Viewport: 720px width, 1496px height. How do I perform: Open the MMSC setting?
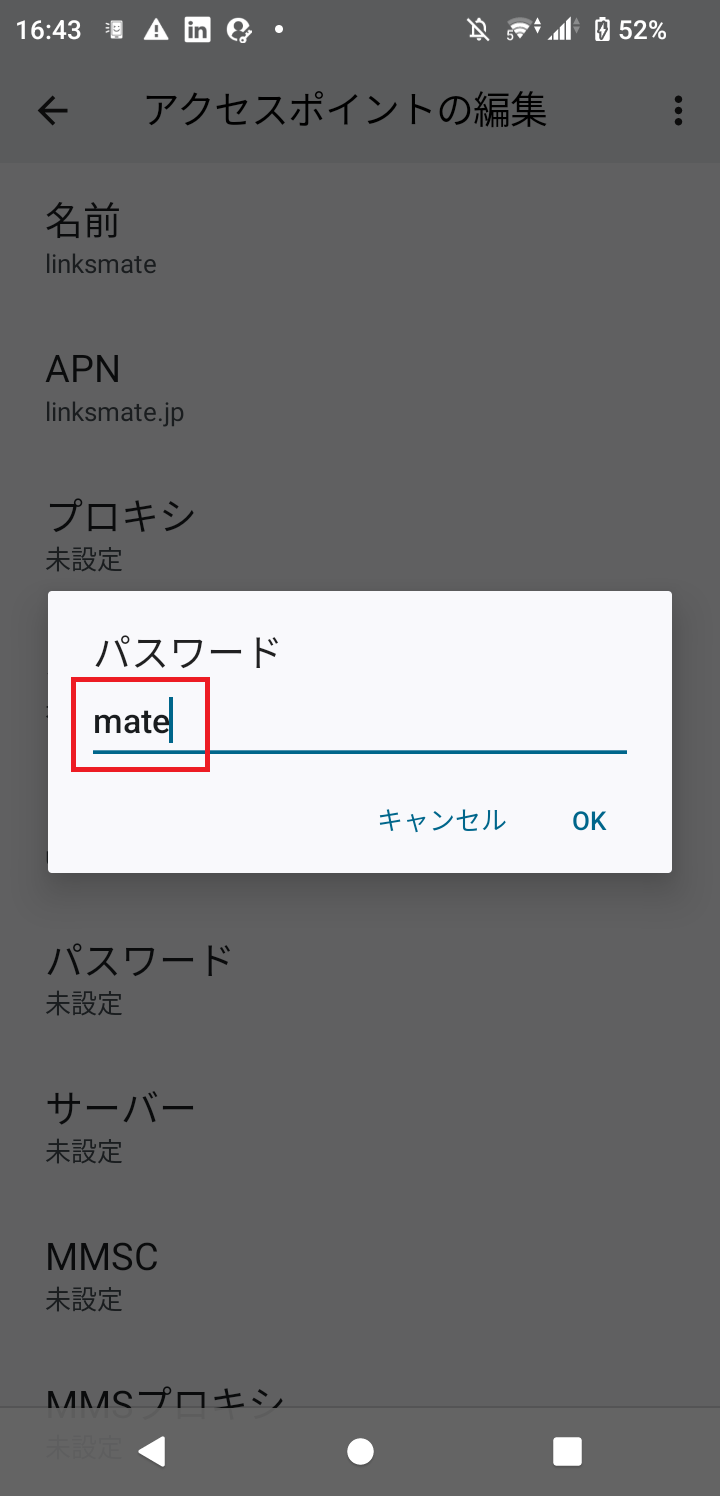click(x=360, y=1275)
